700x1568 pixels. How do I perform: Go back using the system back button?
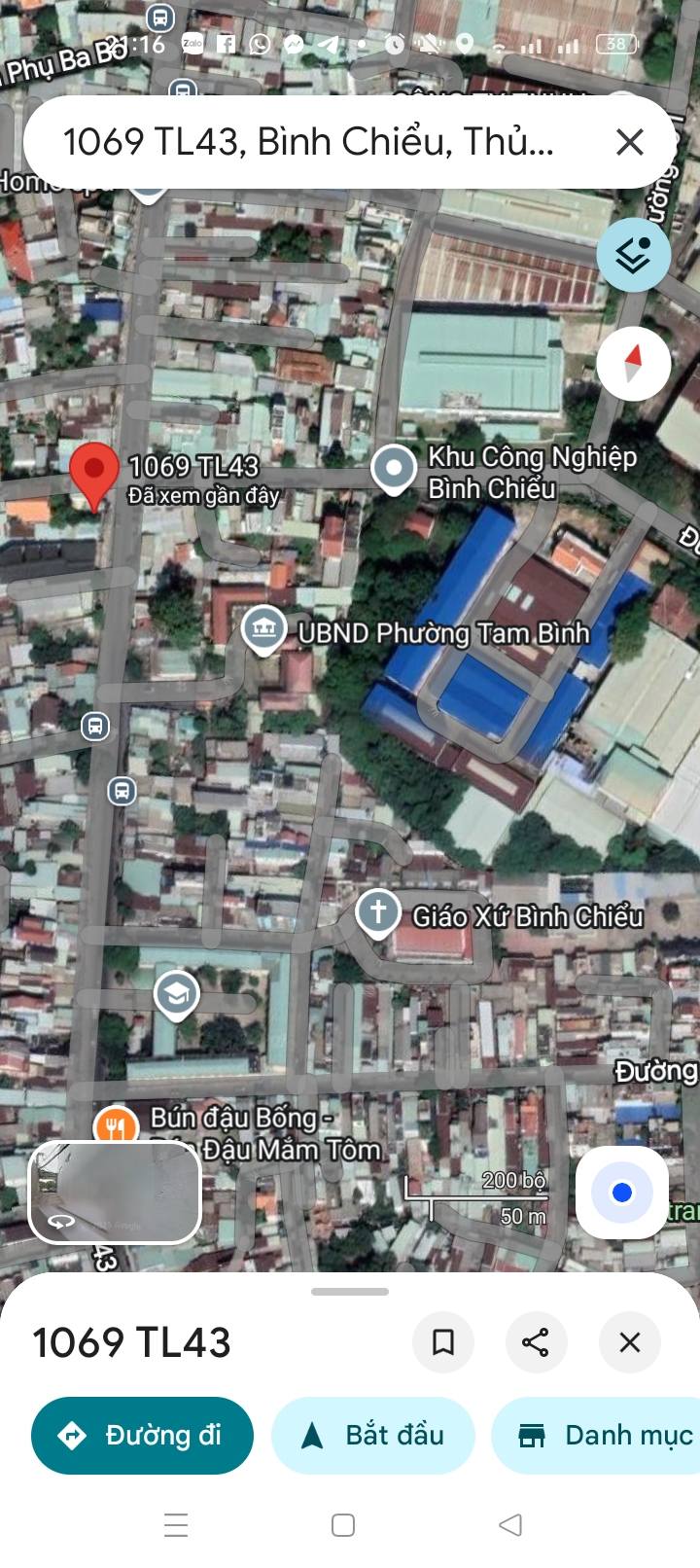tap(510, 1524)
